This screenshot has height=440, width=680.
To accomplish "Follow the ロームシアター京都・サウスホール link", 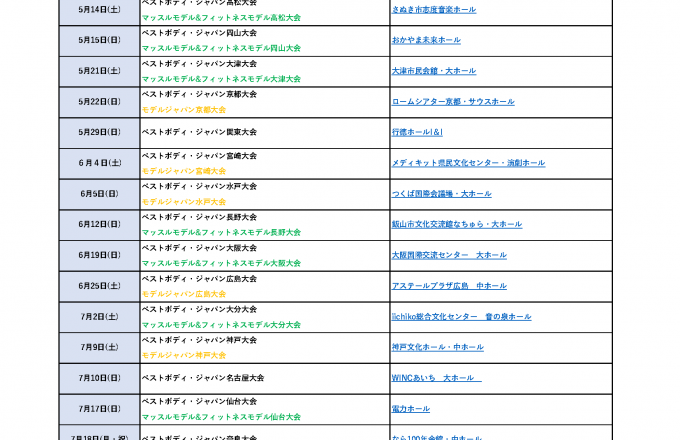I will (x=452, y=102).
